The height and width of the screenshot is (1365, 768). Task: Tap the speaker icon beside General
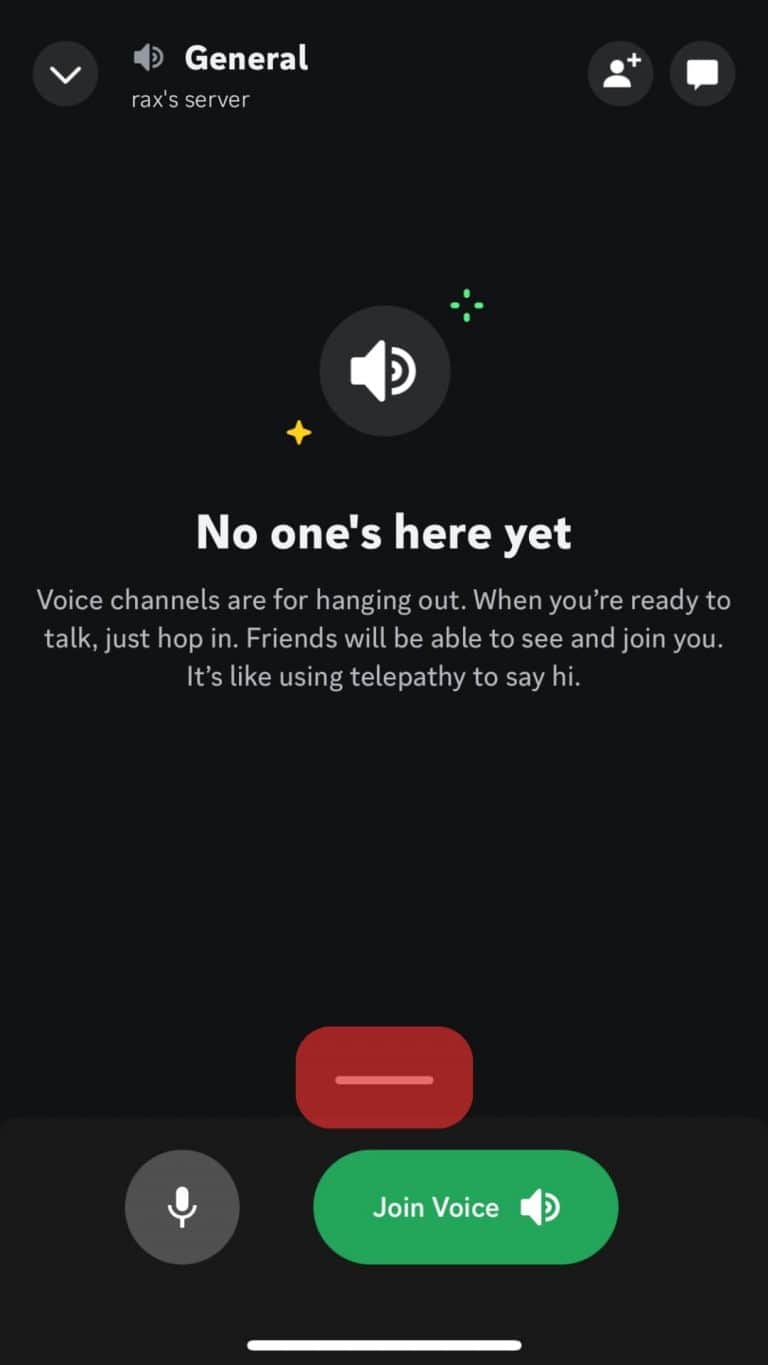tap(147, 57)
